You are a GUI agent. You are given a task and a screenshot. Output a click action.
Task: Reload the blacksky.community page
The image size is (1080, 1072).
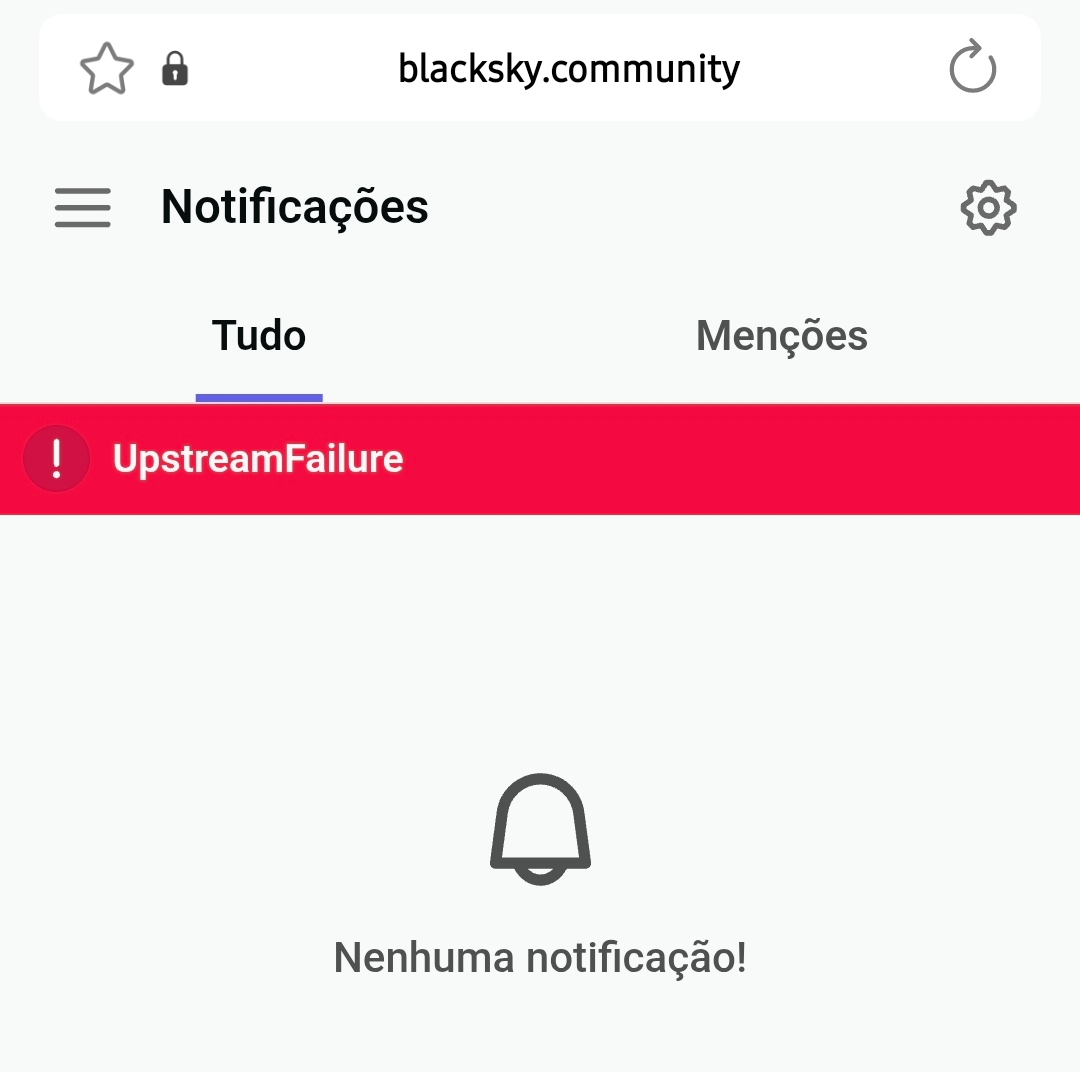[x=972, y=70]
